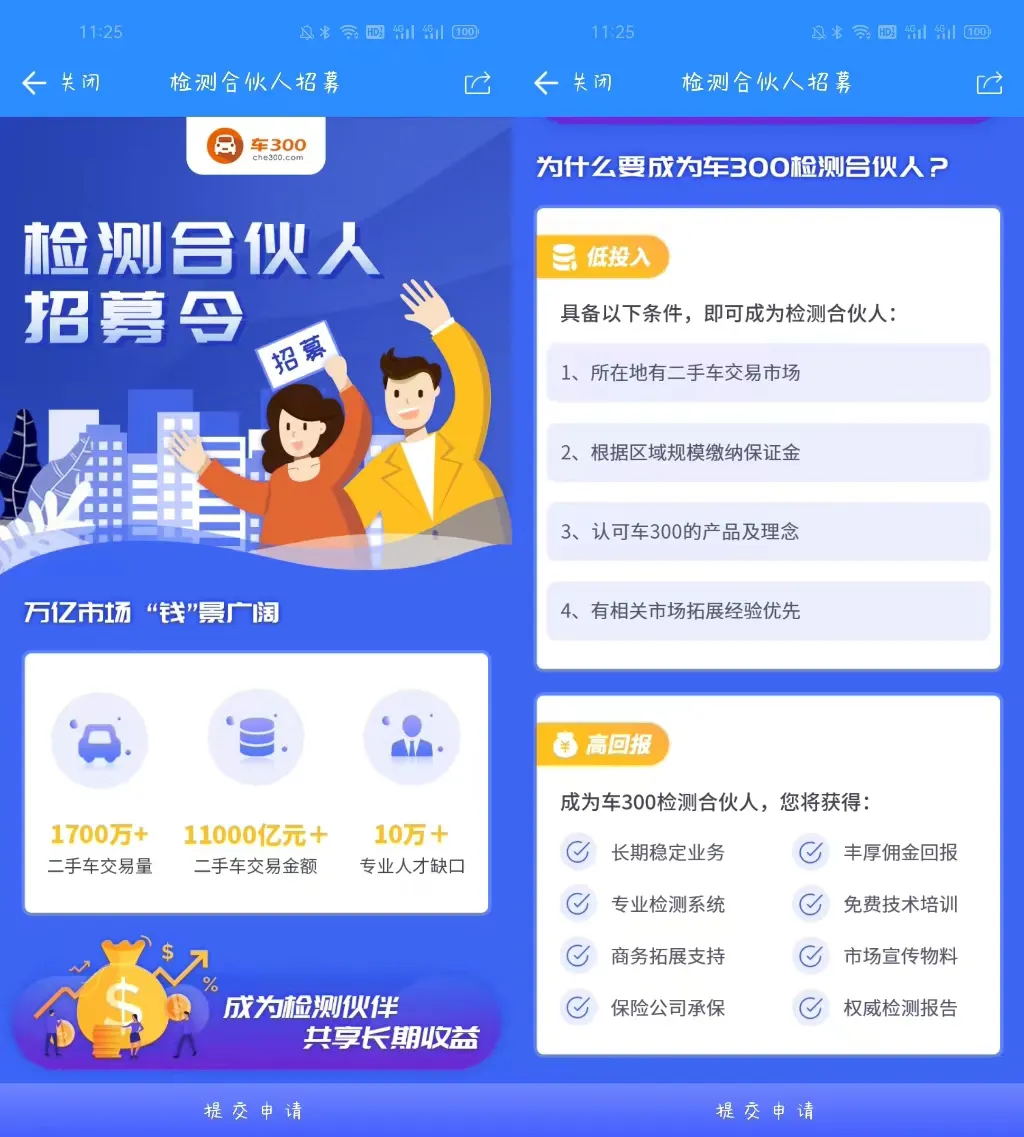Tap 关闭 back arrow on 招募令 banner screen
This screenshot has width=1024, height=1137.
coord(36,83)
